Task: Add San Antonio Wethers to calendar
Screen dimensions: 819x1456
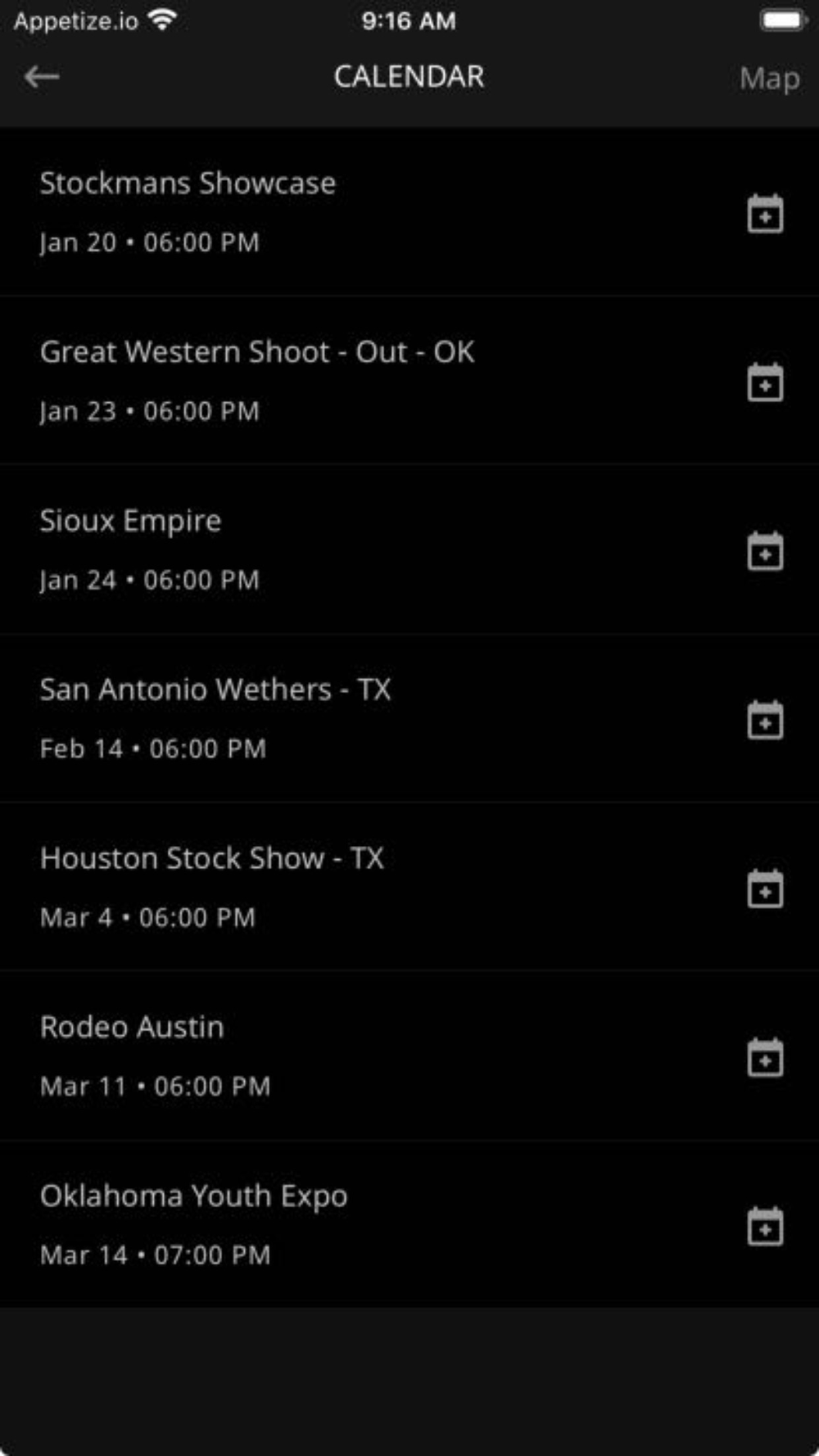Action: pos(765,720)
